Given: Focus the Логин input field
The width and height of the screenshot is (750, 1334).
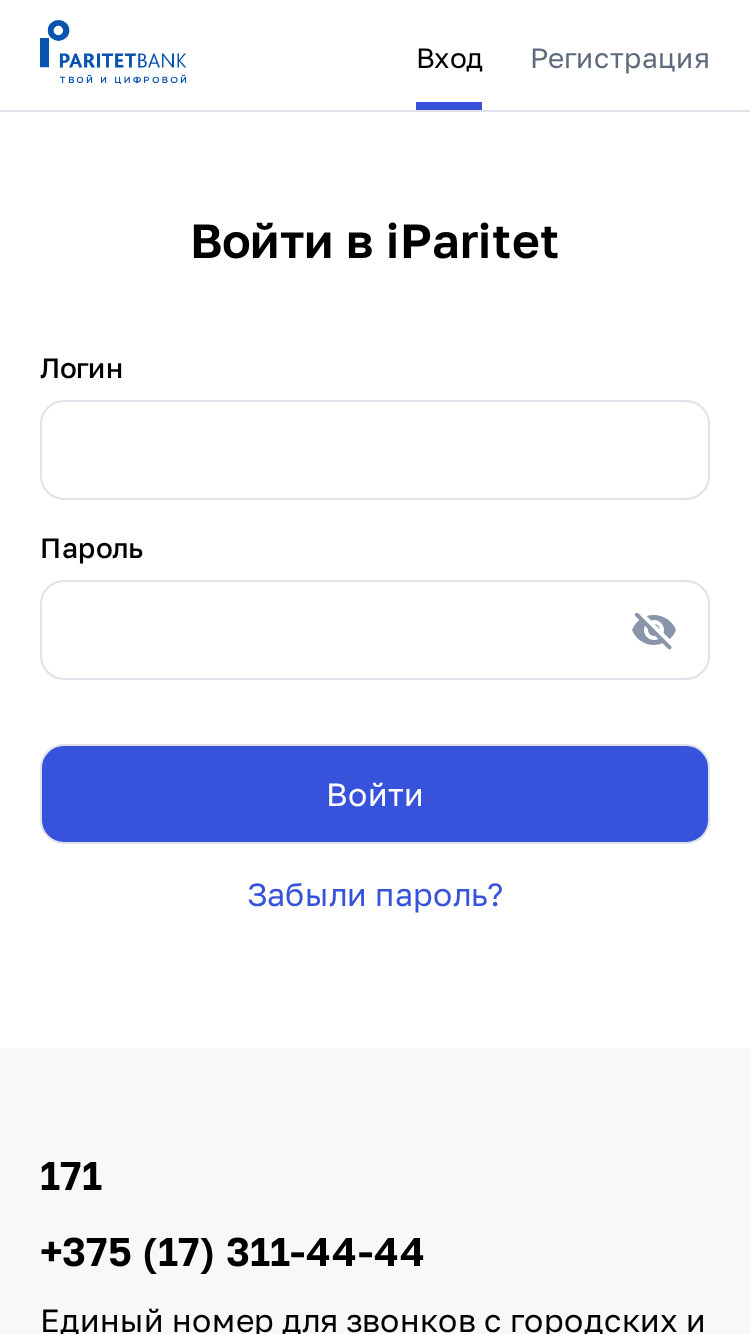Looking at the screenshot, I should (x=375, y=450).
